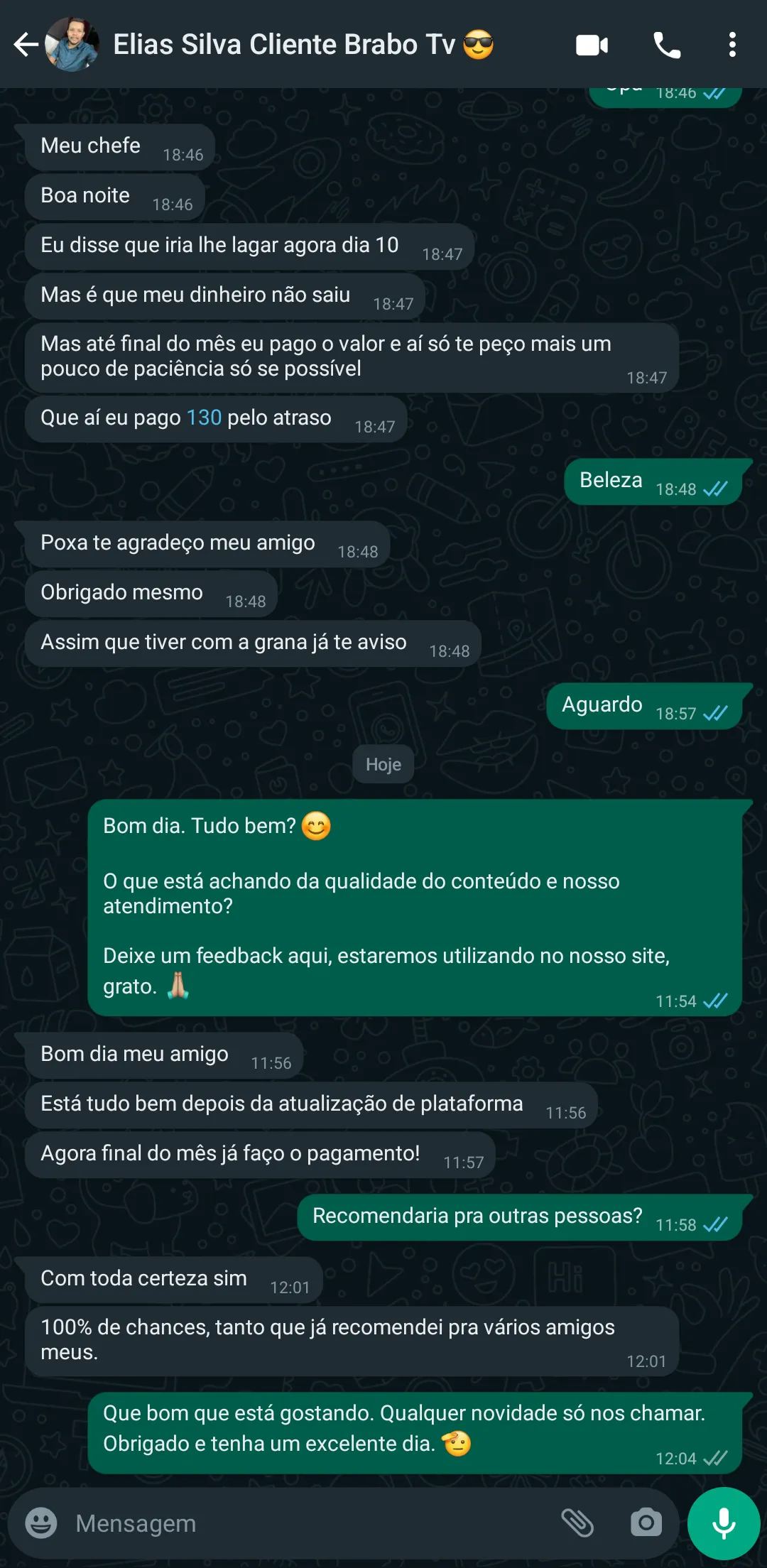The height and width of the screenshot is (1568, 767).
Task: Go back to the chat list
Action: tap(25, 44)
